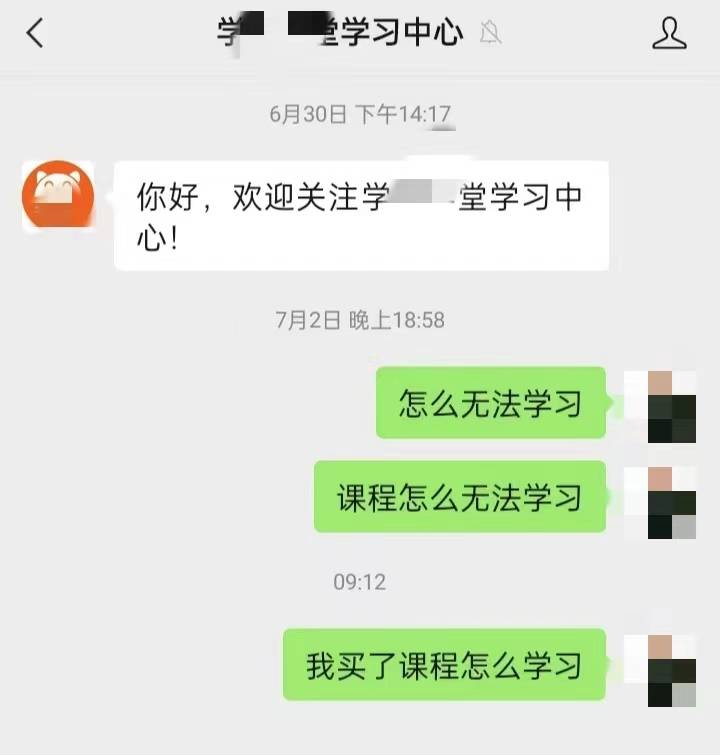Go back using the top-left arrow

pyautogui.click(x=35, y=33)
